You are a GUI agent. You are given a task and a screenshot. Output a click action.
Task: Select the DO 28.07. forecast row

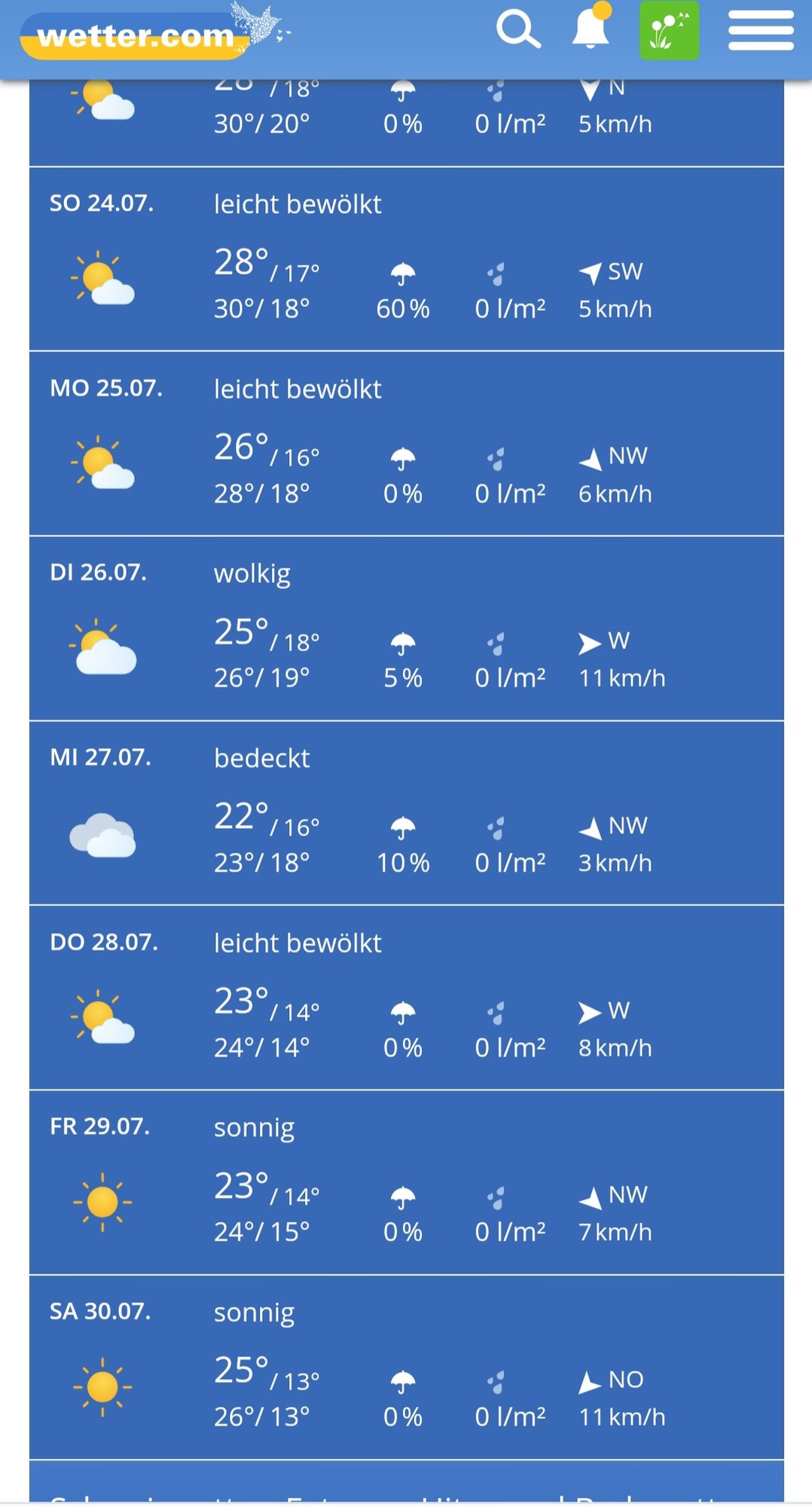pyautogui.click(x=406, y=998)
